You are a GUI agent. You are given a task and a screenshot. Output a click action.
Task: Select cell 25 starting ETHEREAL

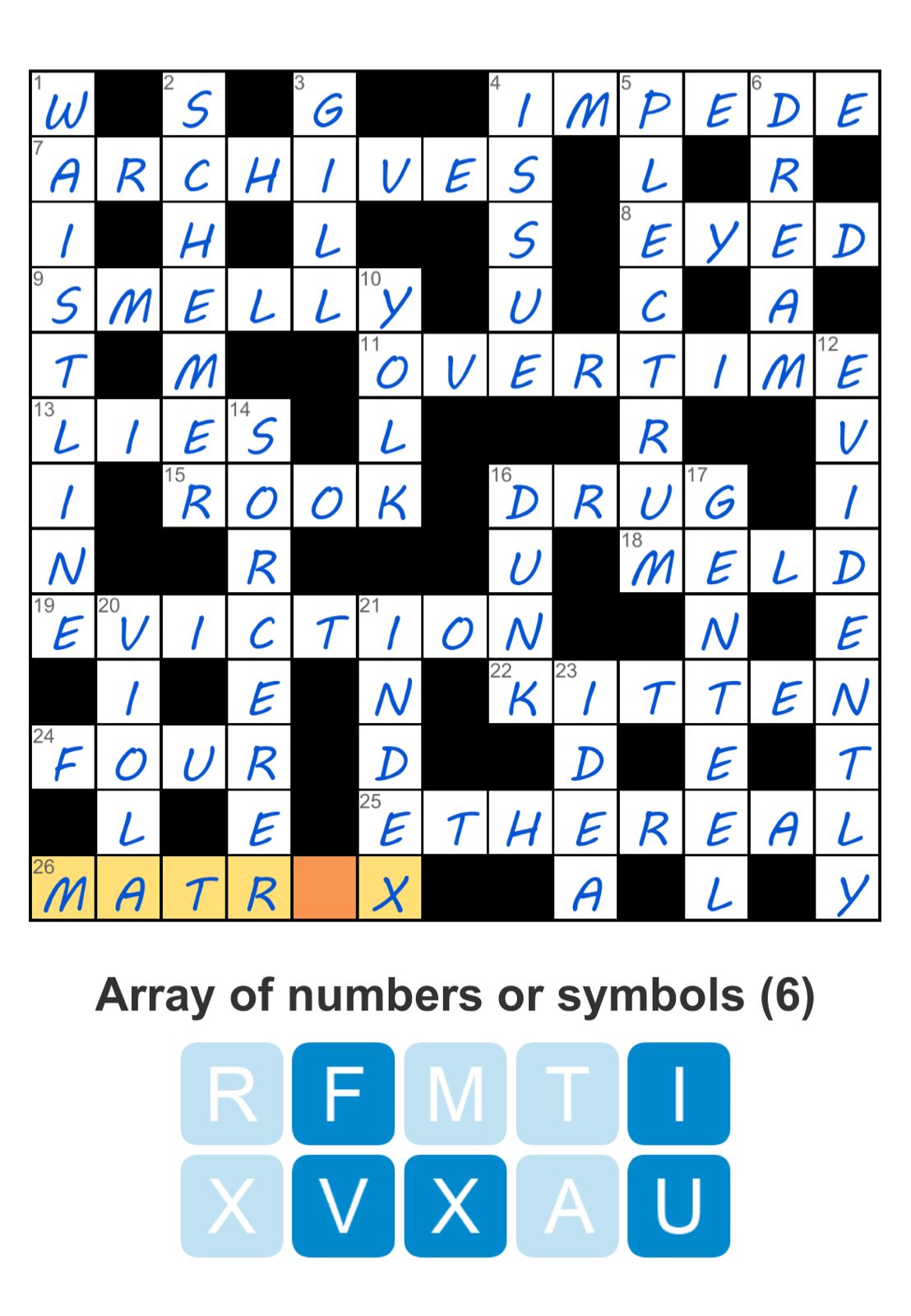point(391,822)
